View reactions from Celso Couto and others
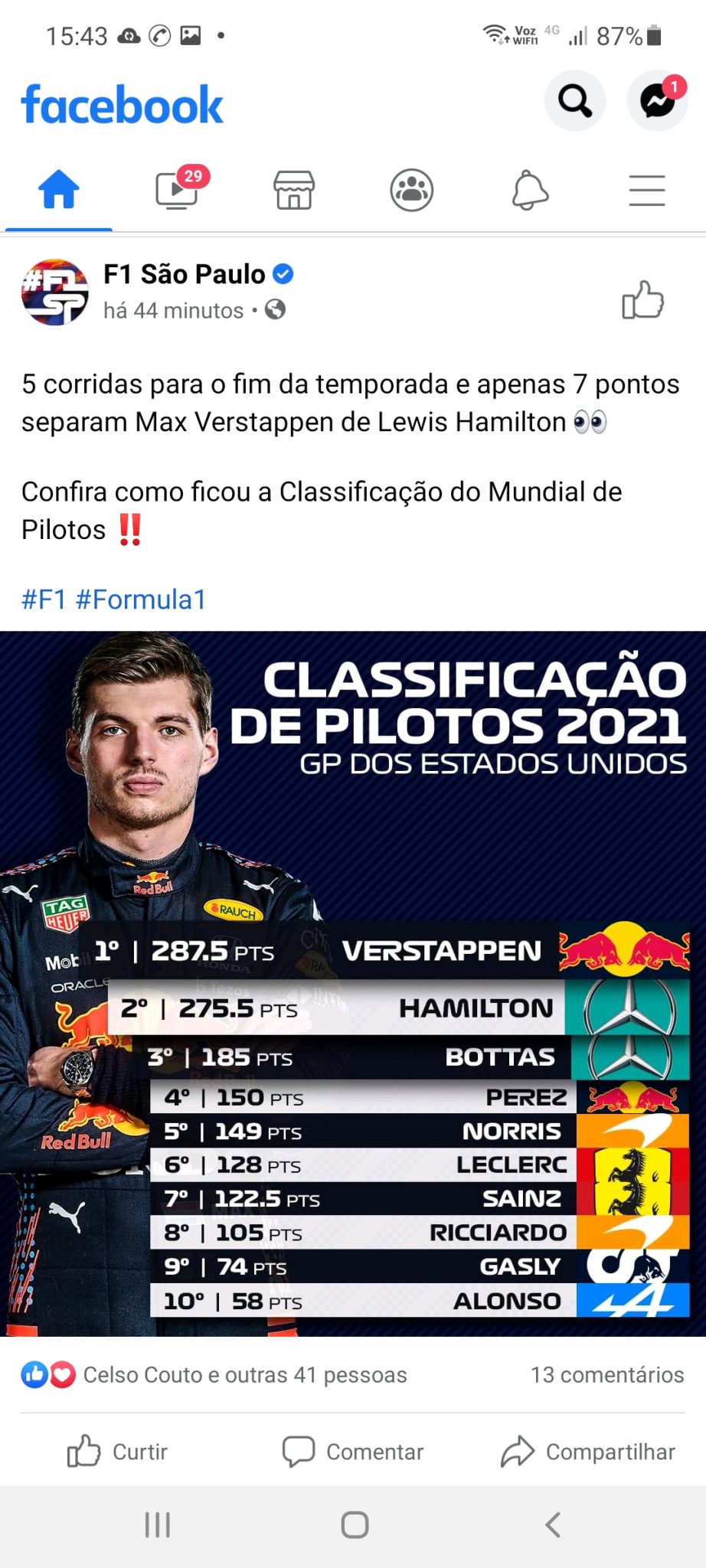Screen dimensions: 706x1568 (244, 1374)
